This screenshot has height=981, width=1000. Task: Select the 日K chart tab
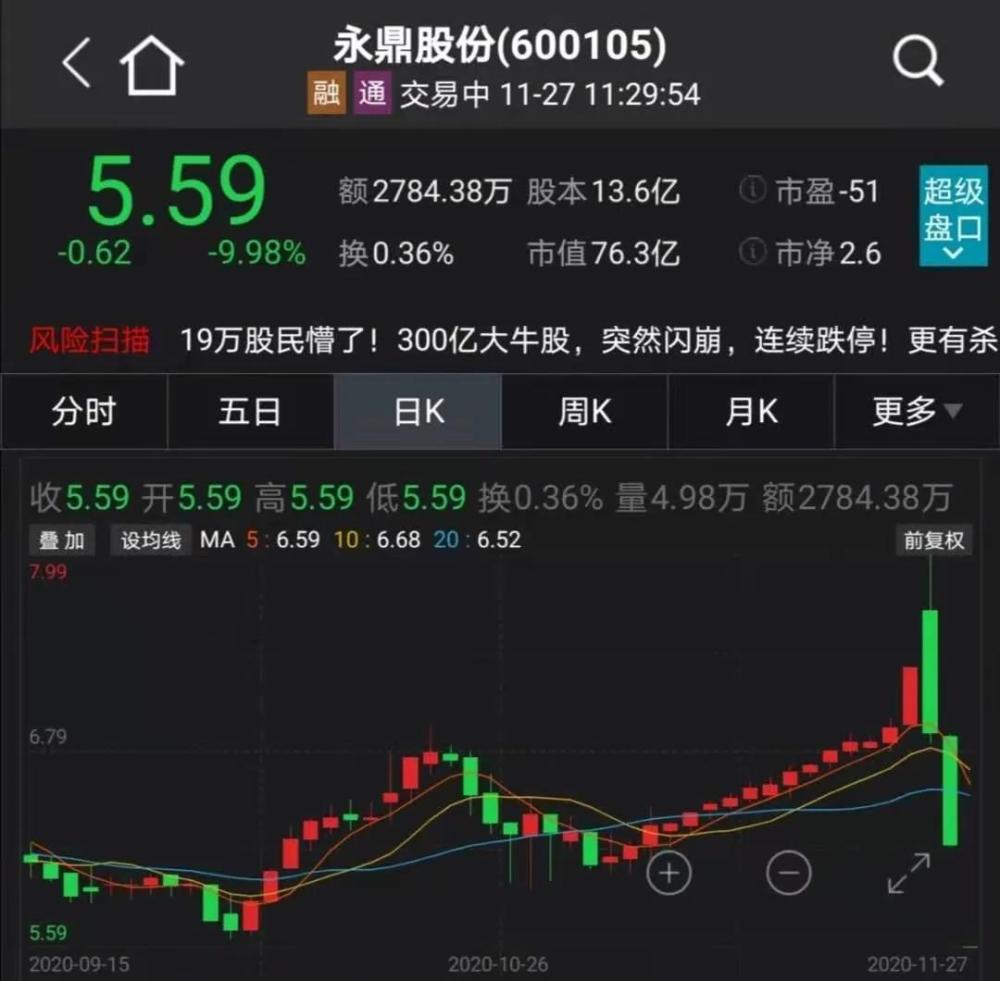[x=417, y=411]
